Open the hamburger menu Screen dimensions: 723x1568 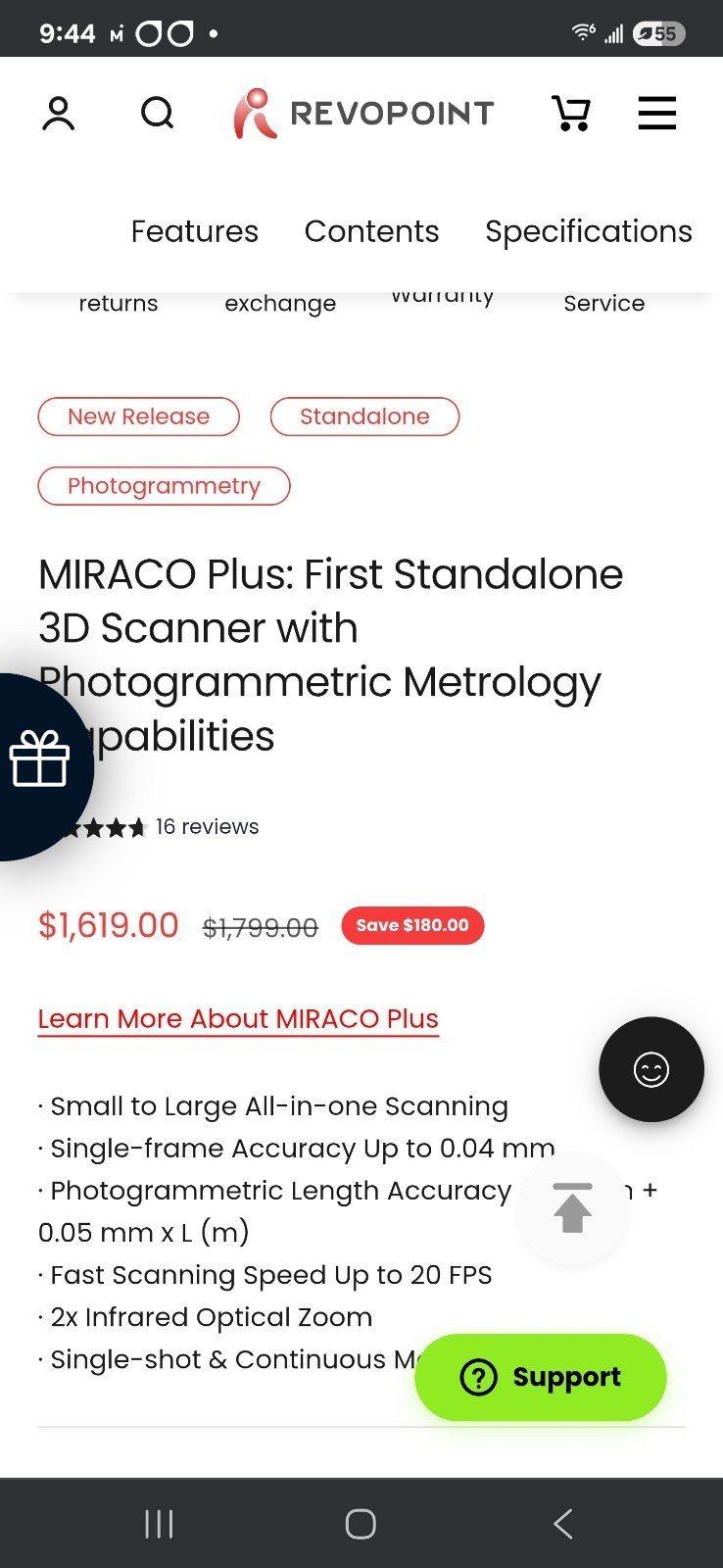pos(657,114)
